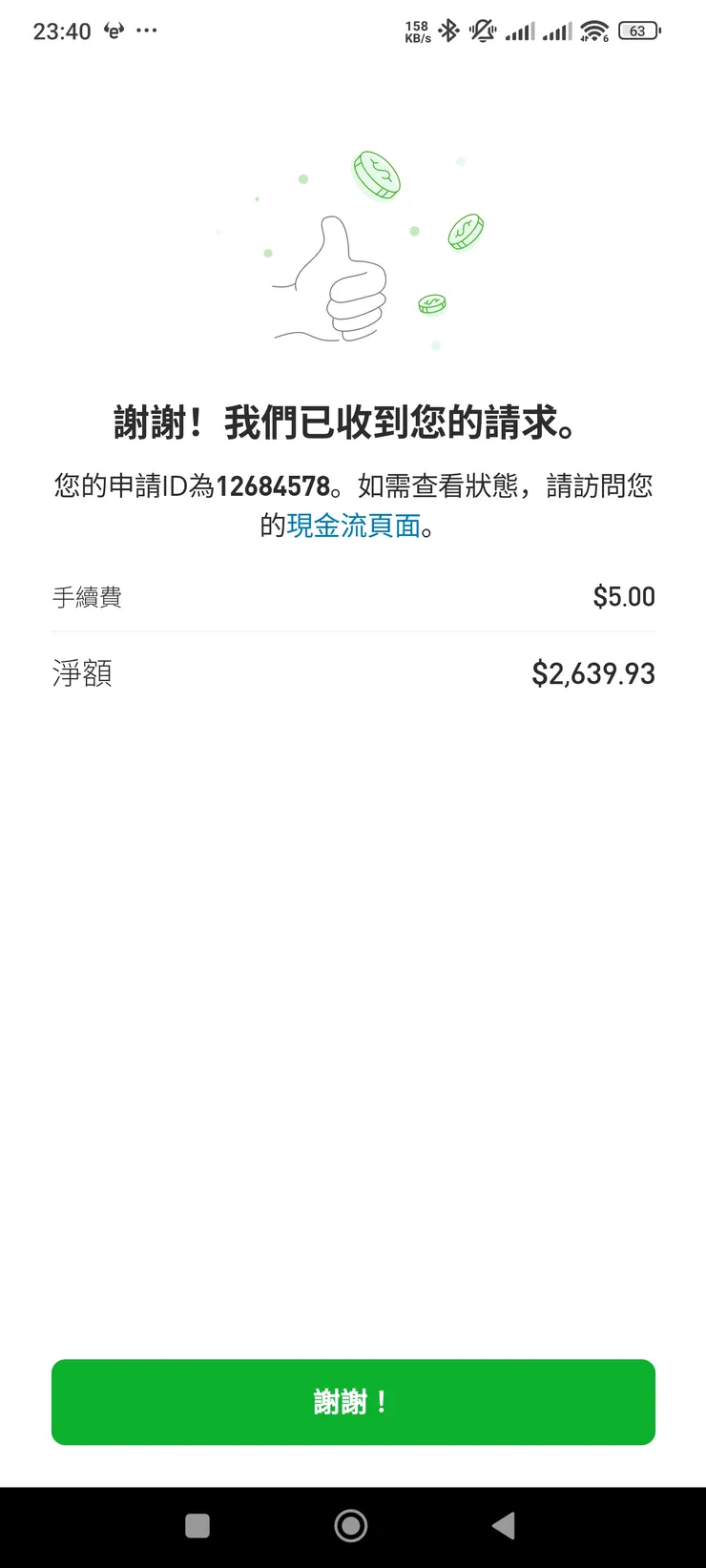
Task: Tap the Bluetooth status icon
Action: pyautogui.click(x=448, y=31)
